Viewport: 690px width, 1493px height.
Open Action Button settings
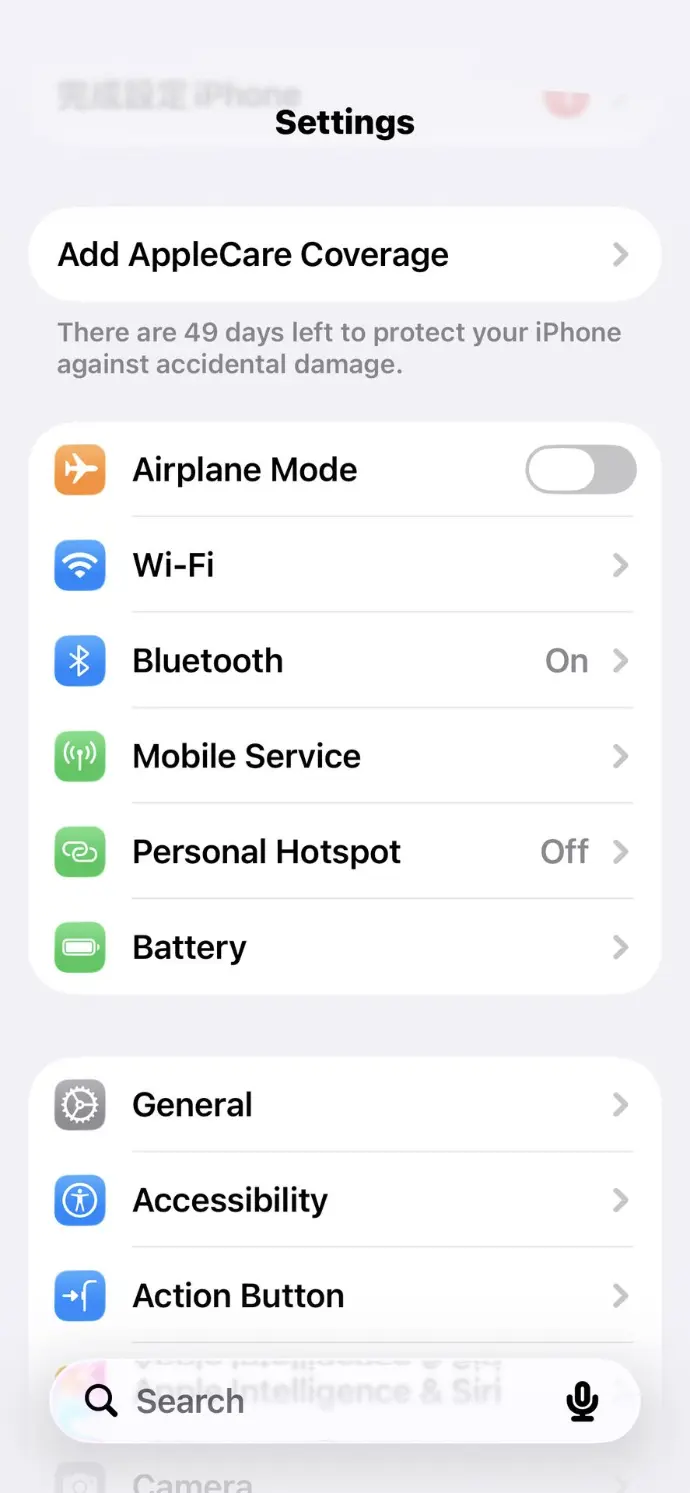pos(344,1296)
